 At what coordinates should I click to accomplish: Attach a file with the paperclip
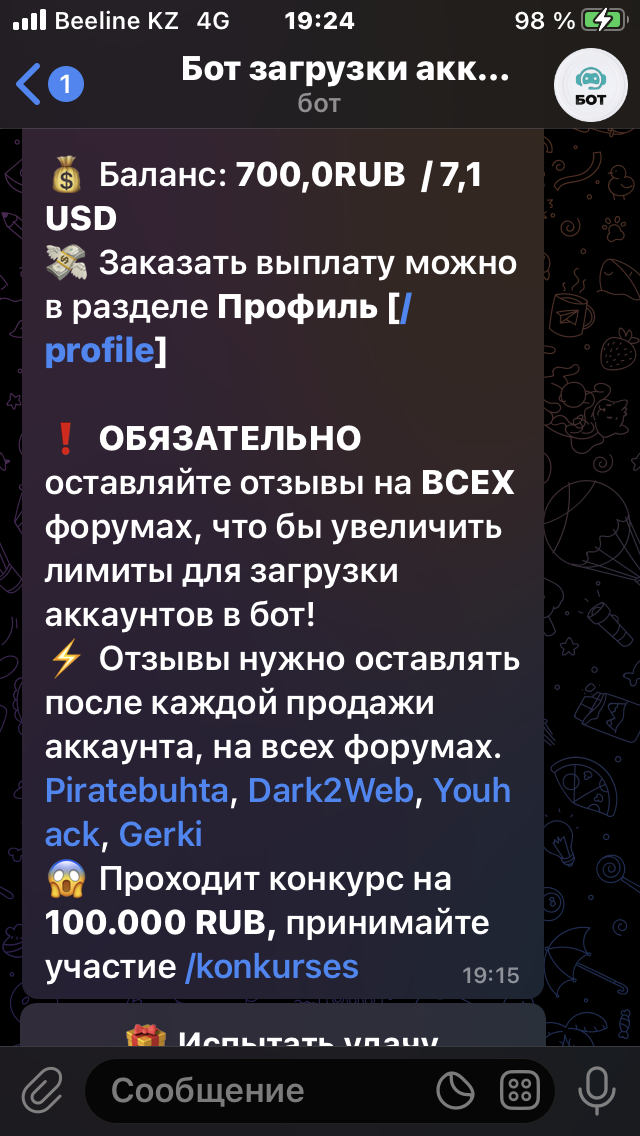click(42, 1091)
